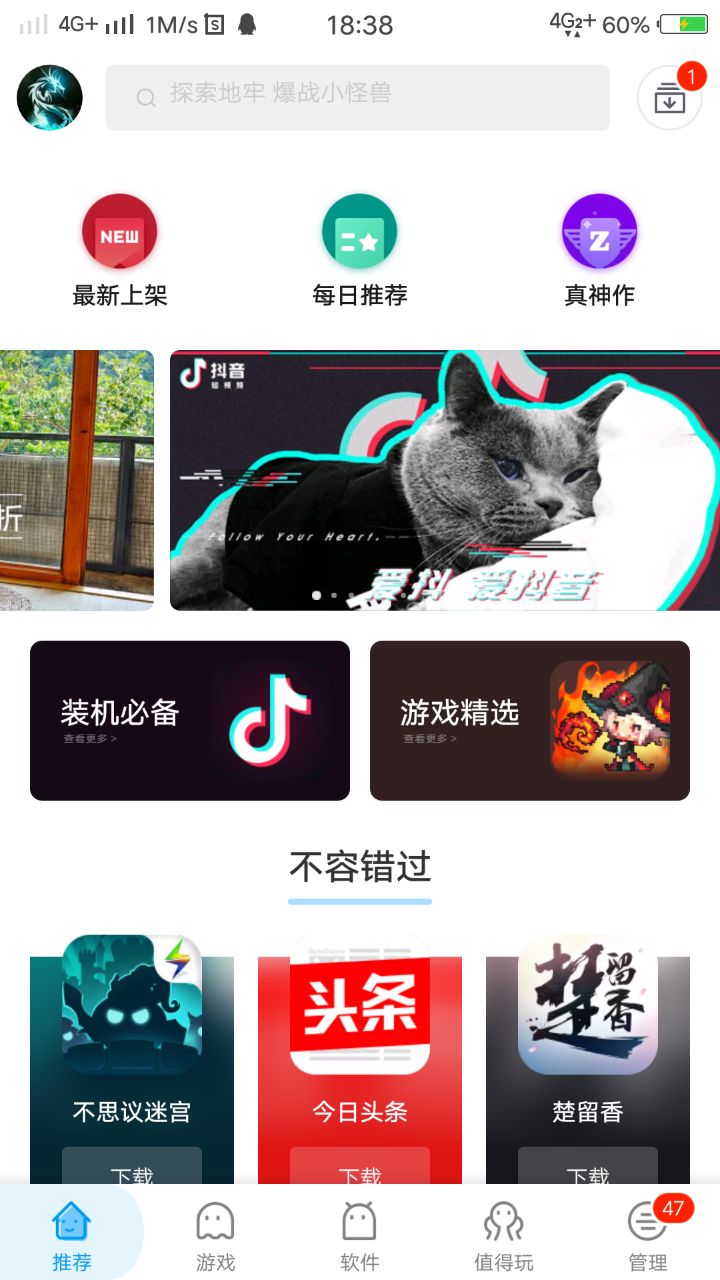Switch to the 值得玩 tab

click(504, 1235)
